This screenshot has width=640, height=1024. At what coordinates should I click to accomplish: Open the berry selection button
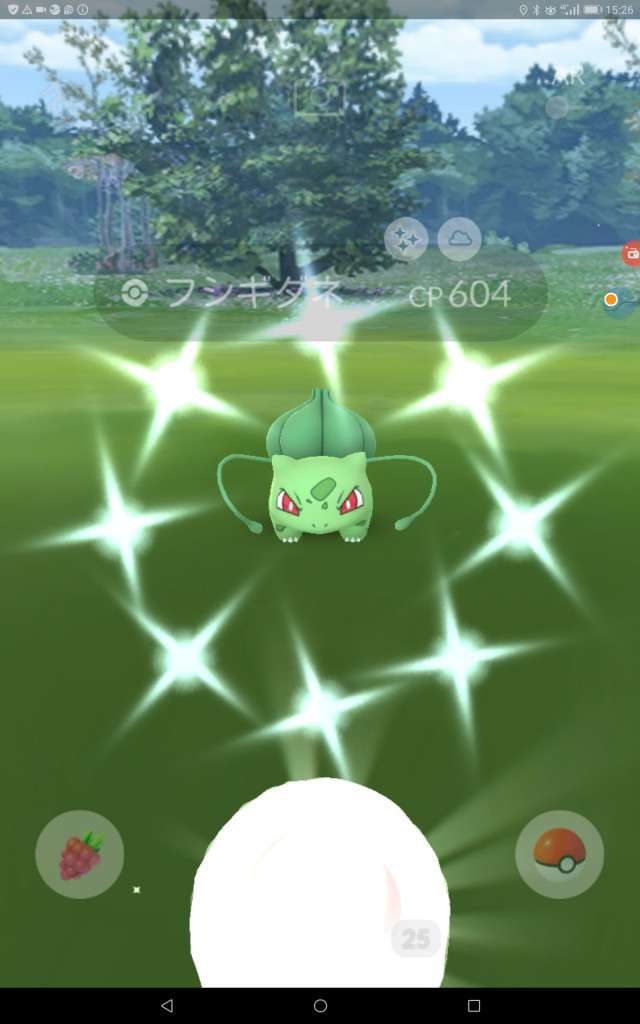80,854
